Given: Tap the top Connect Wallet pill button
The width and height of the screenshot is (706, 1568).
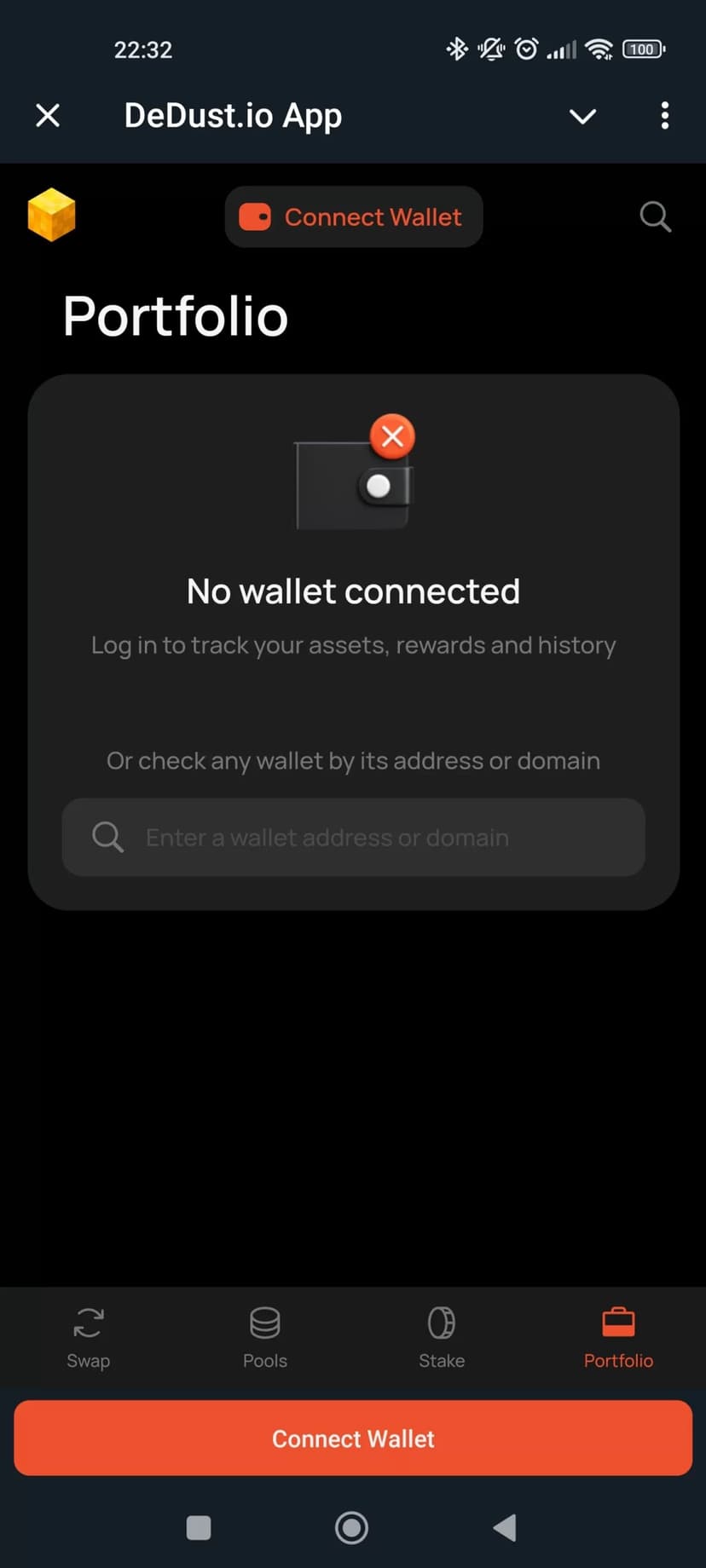Looking at the screenshot, I should click(x=354, y=217).
